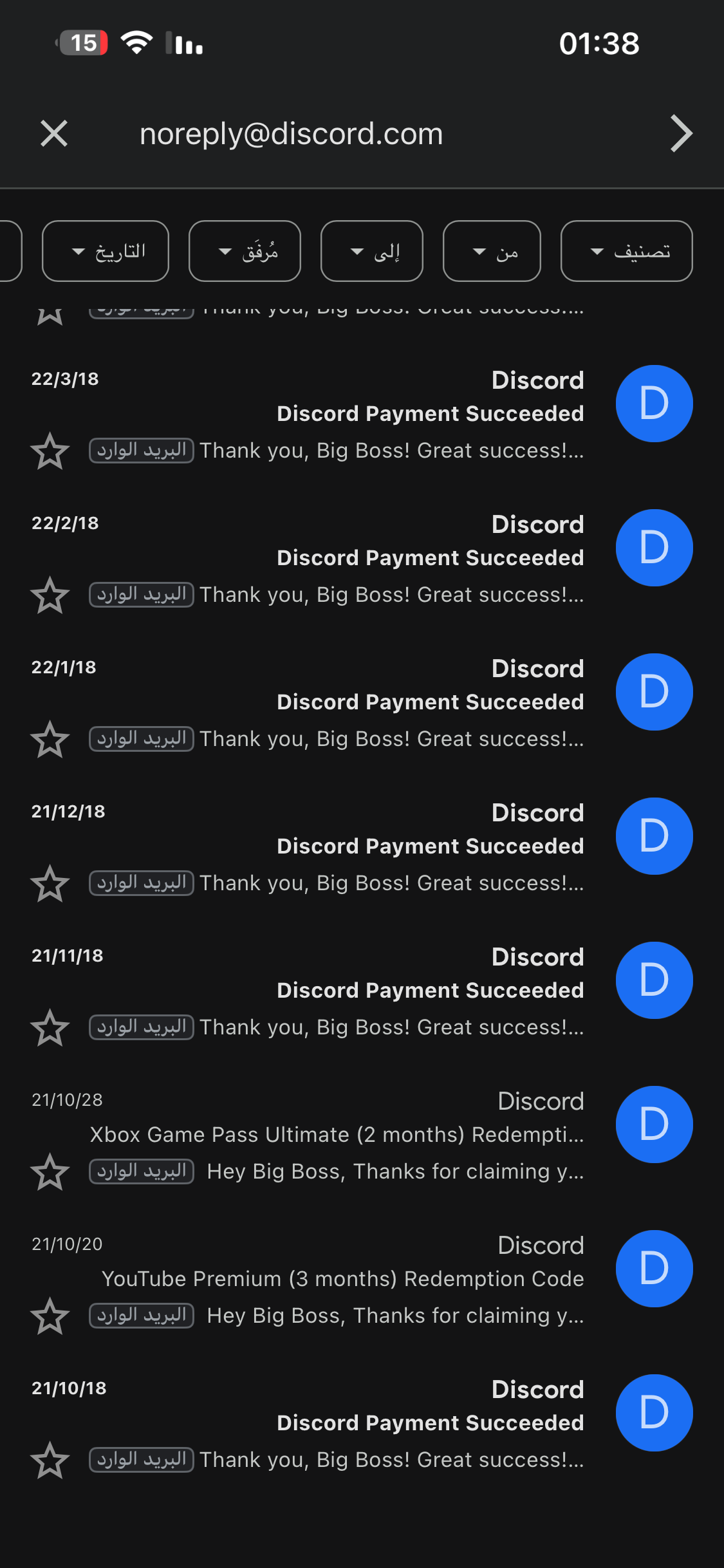Star the email dated 21/12/18
Image resolution: width=724 pixels, height=1568 pixels.
click(x=50, y=884)
